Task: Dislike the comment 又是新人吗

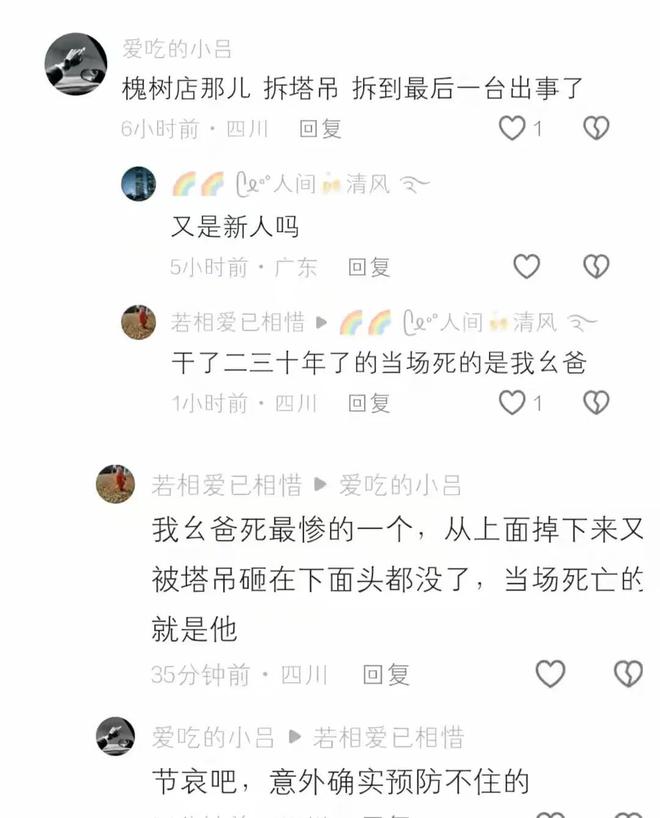Action: [x=596, y=266]
